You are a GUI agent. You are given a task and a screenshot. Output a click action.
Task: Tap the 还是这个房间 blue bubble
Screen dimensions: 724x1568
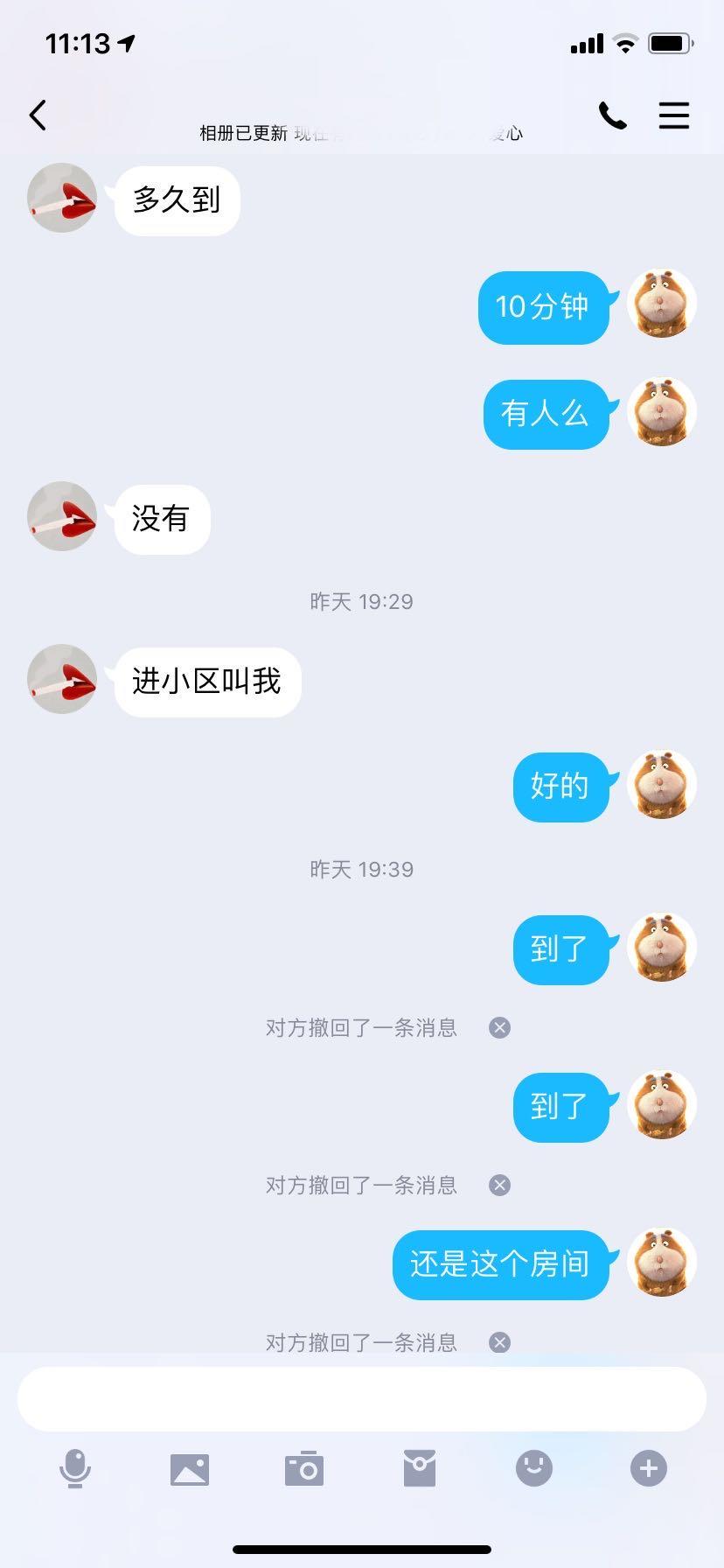500,1264
